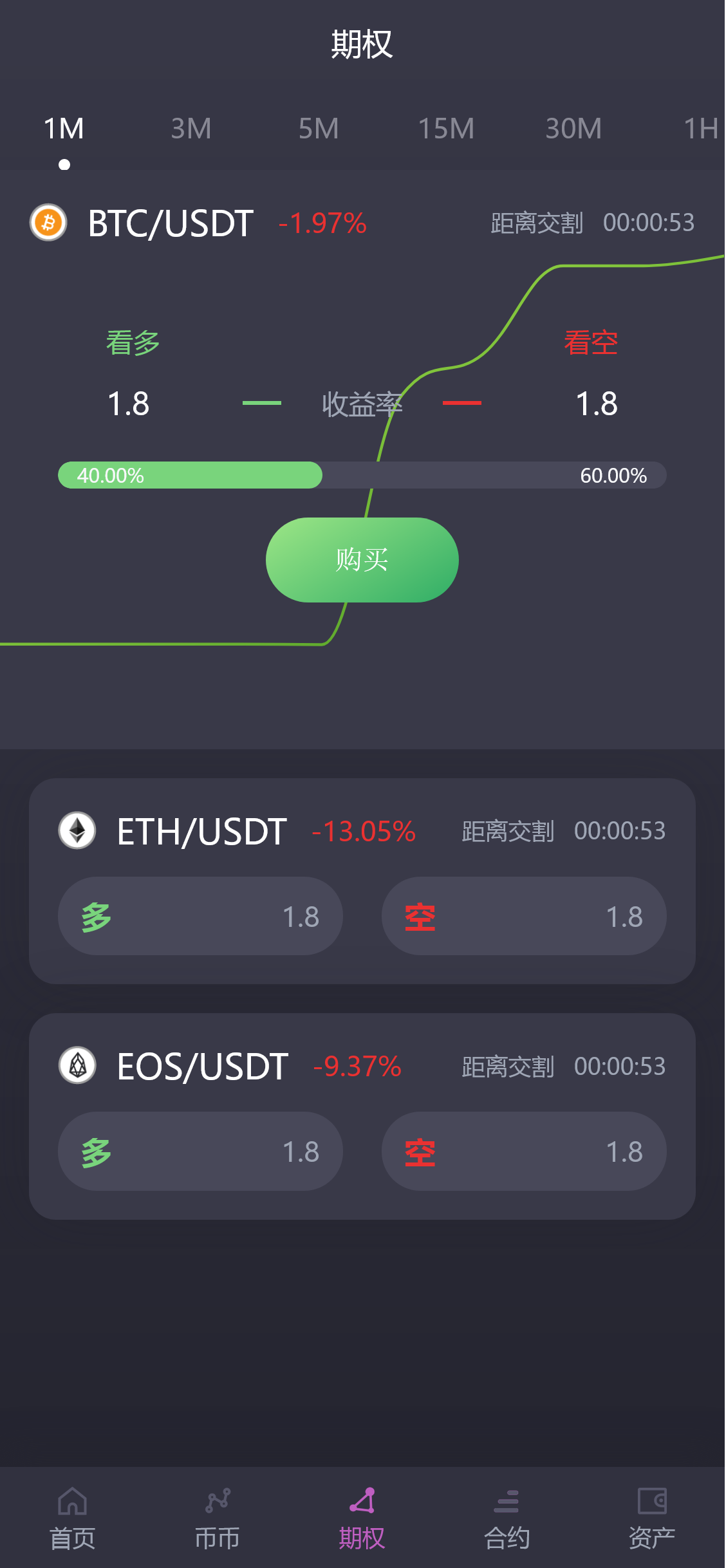
Task: Go long (多) on EOS/USDT
Action: [200, 1151]
